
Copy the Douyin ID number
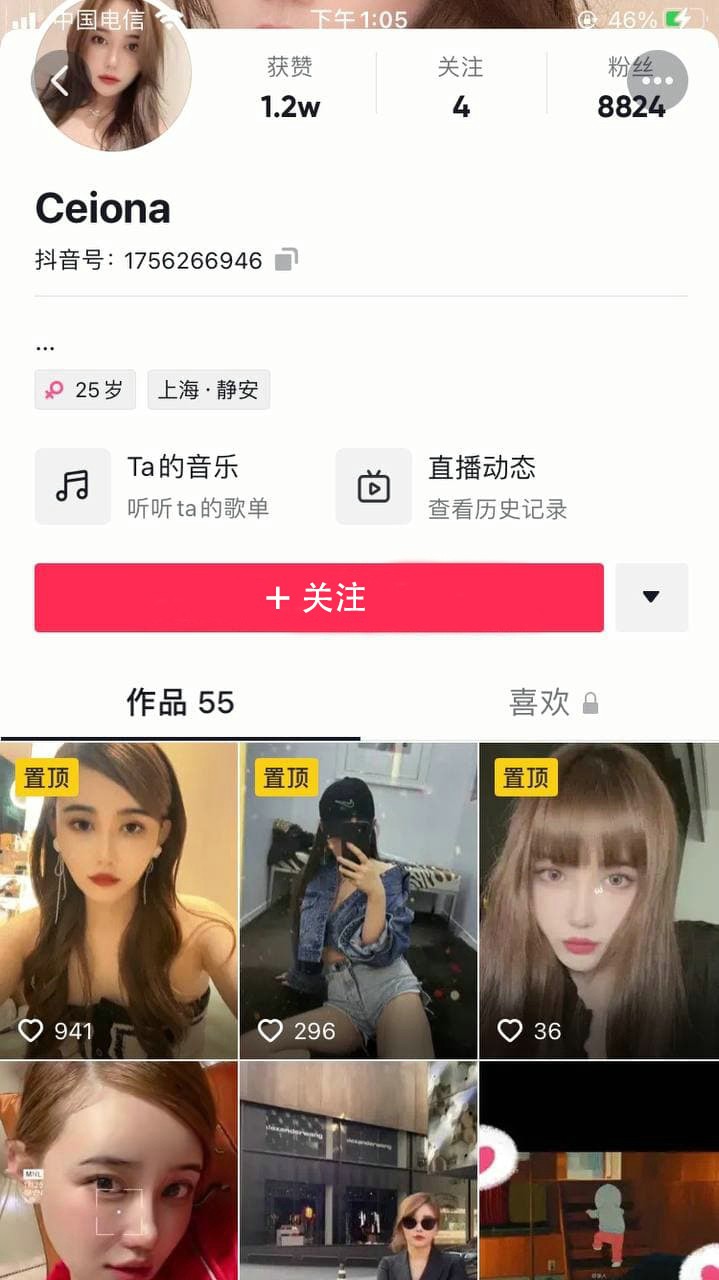pos(287,260)
